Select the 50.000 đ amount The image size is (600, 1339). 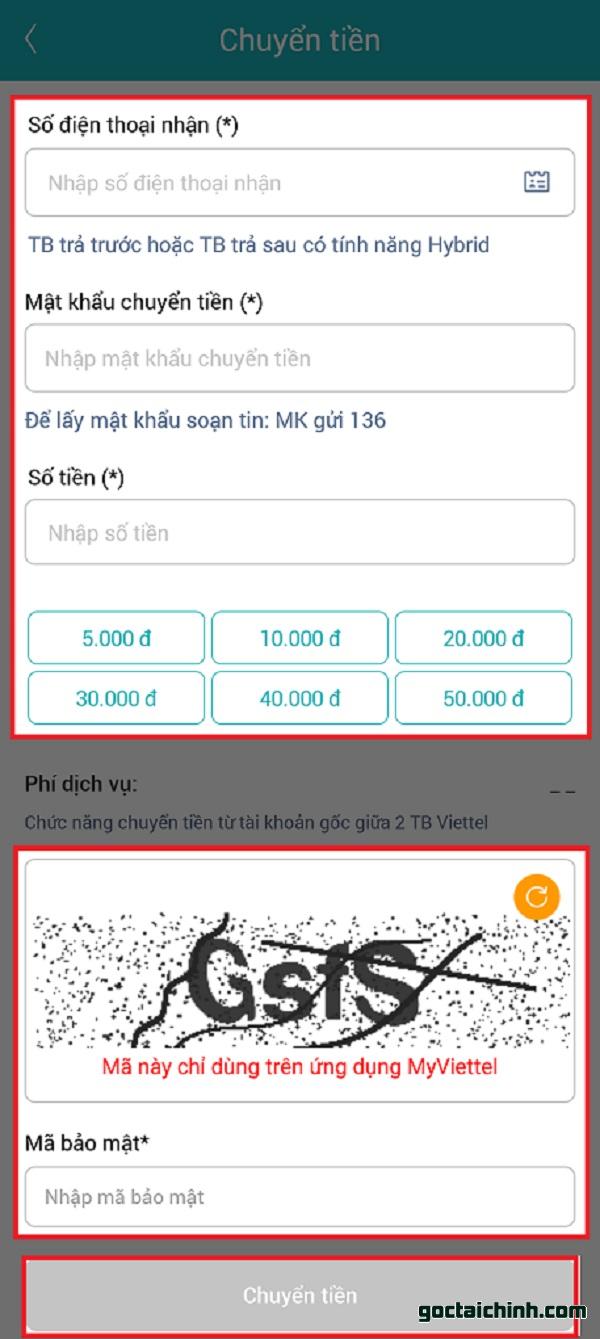click(x=483, y=698)
